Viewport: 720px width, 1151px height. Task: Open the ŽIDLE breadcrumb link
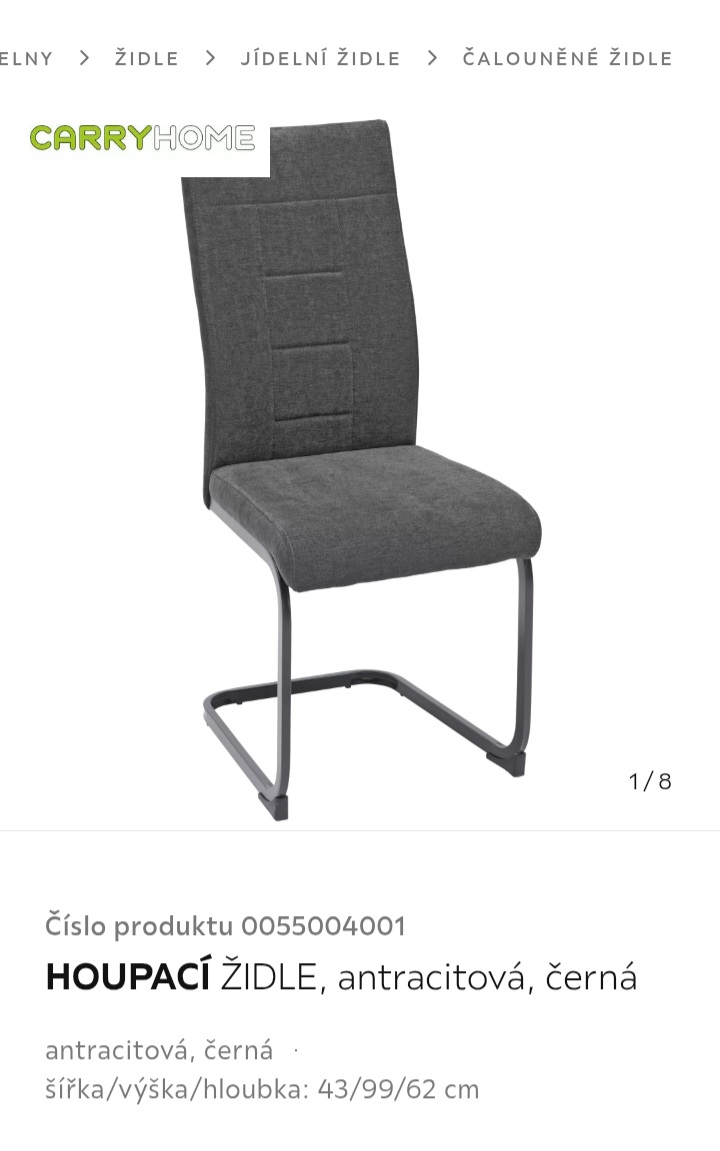[x=146, y=59]
